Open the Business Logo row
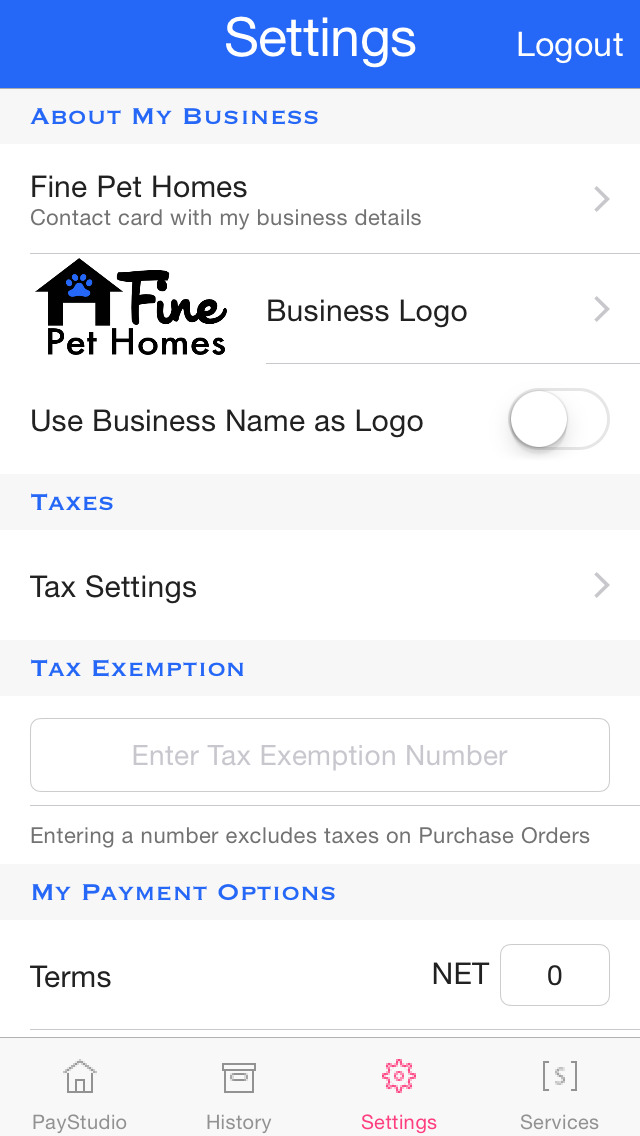 [x=320, y=310]
